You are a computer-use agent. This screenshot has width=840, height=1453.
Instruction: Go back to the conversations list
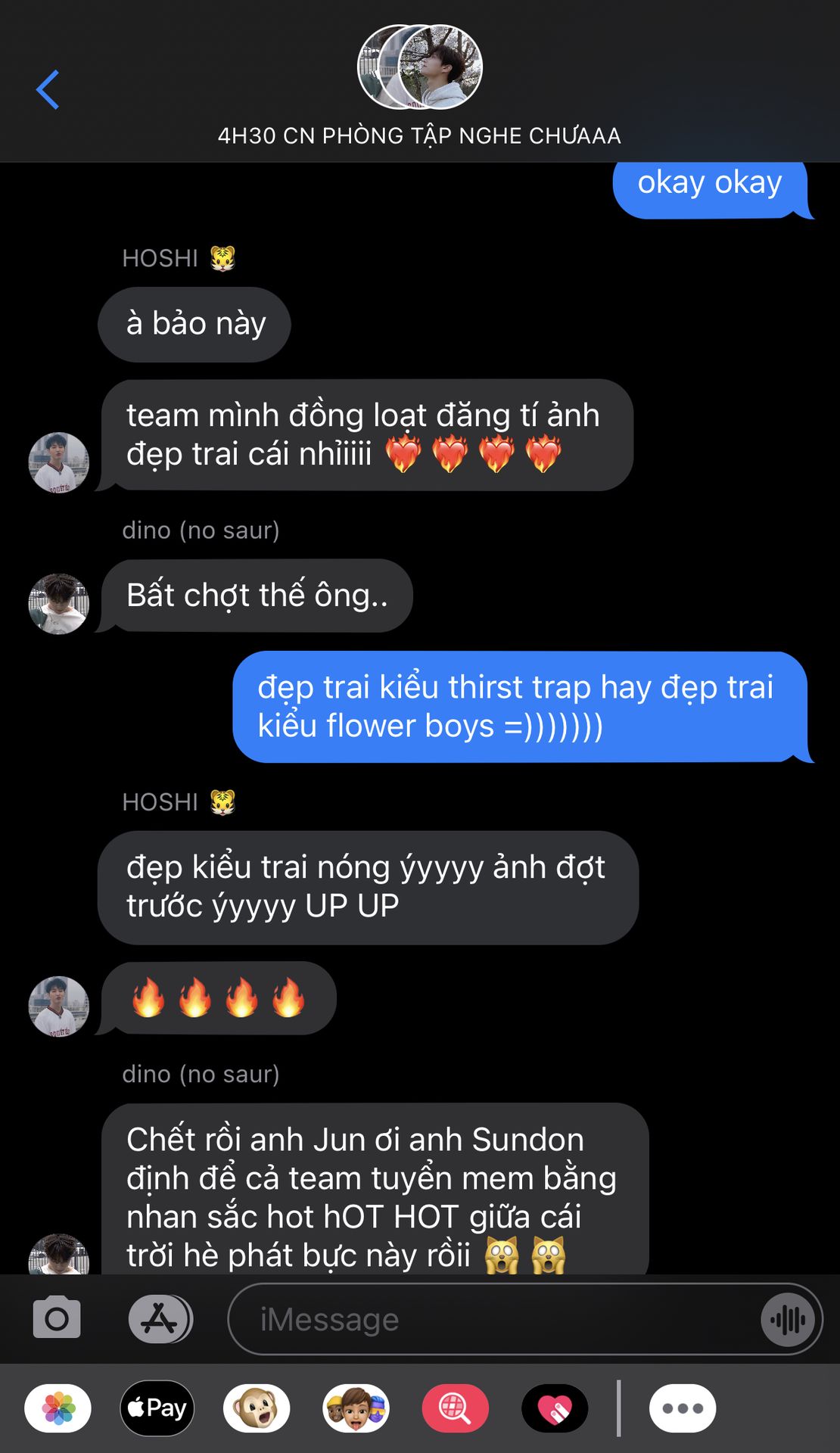[x=48, y=90]
